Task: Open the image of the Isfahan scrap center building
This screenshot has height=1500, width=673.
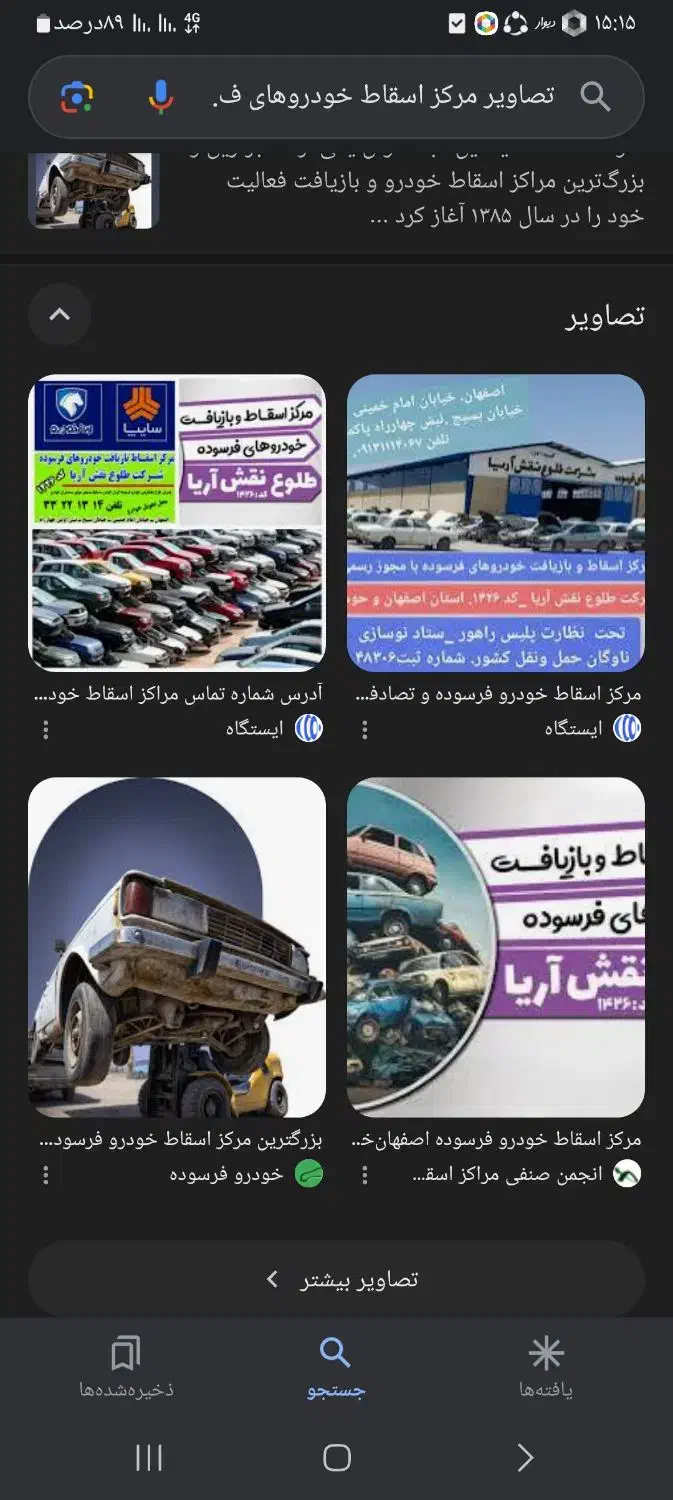Action: click(x=496, y=522)
